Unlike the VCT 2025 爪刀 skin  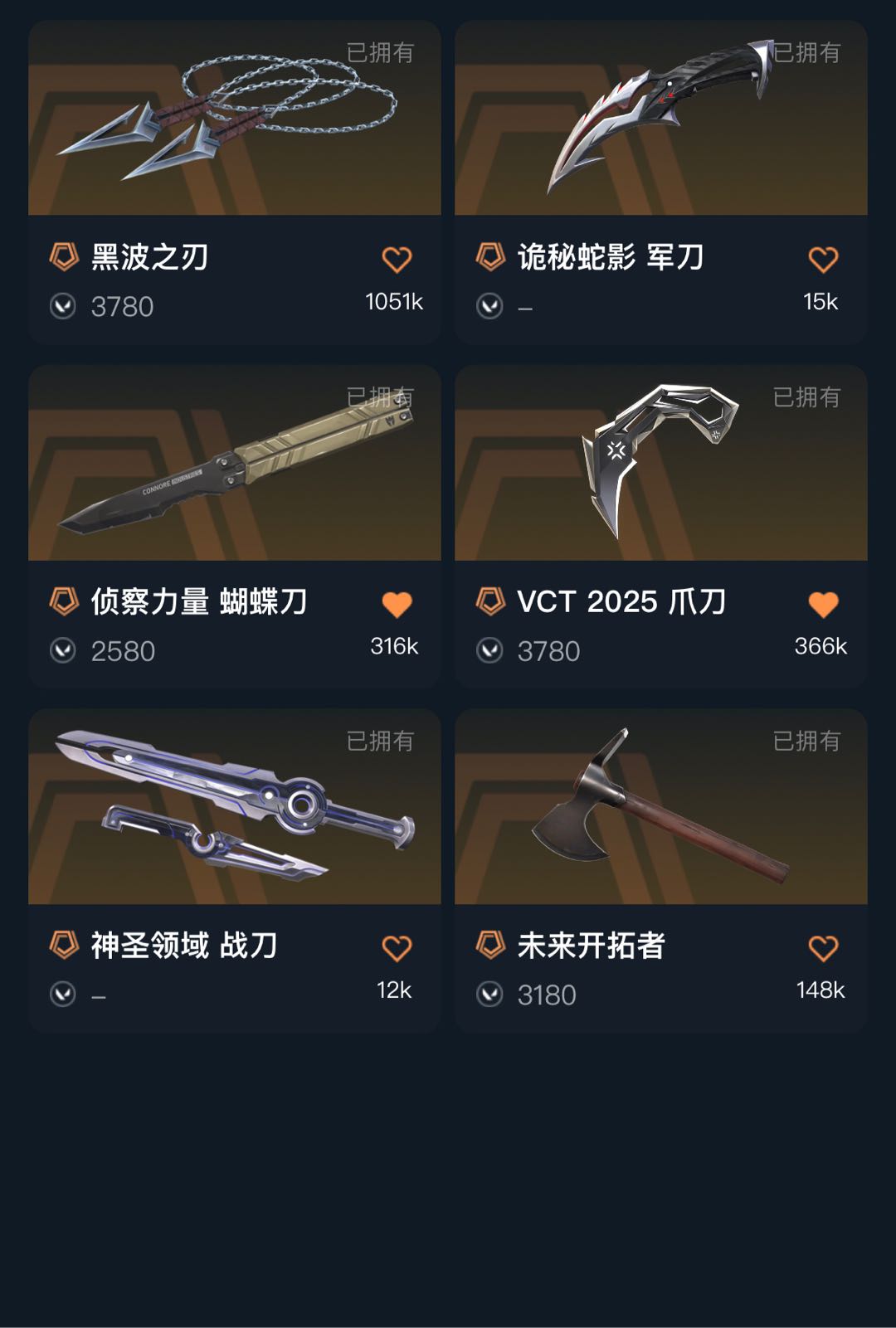(x=823, y=604)
